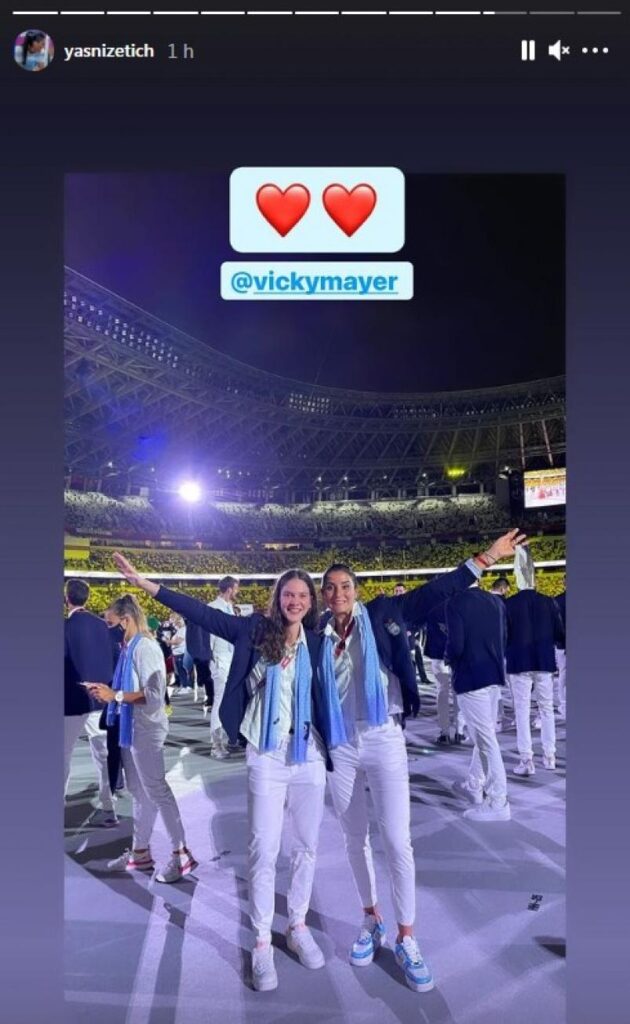Viewport: 630px width, 1024px height.
Task: Unmute the story sound
Action: tap(559, 51)
